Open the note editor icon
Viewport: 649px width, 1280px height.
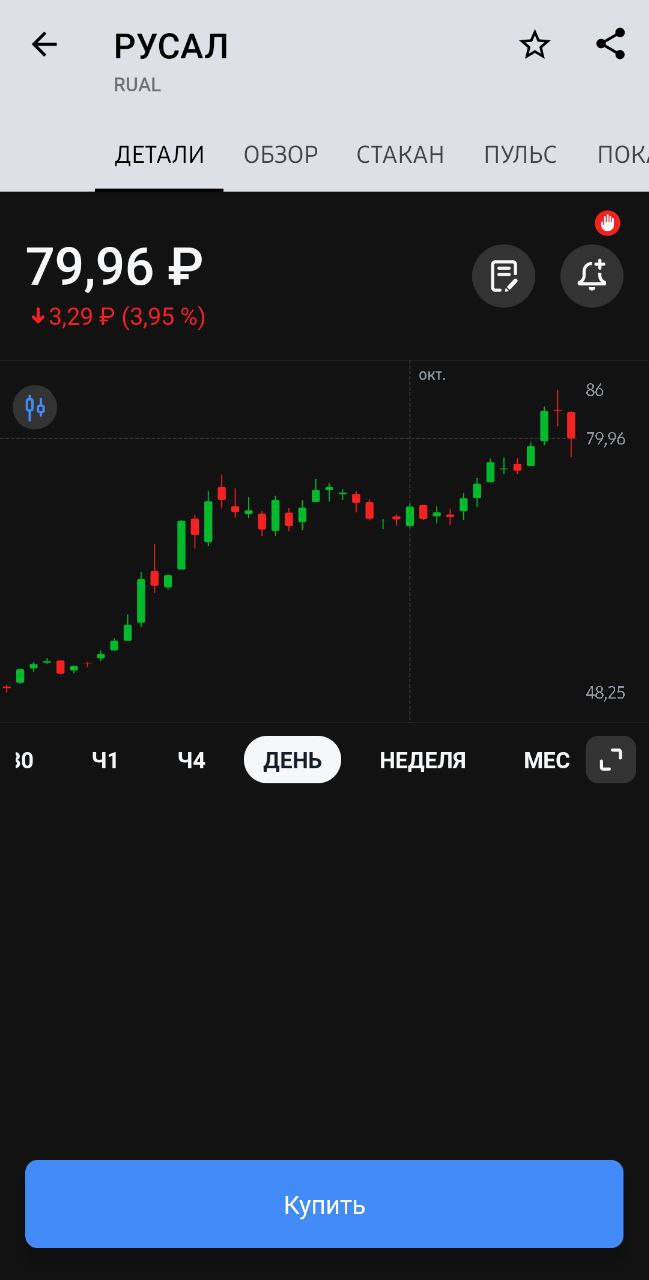coord(504,275)
